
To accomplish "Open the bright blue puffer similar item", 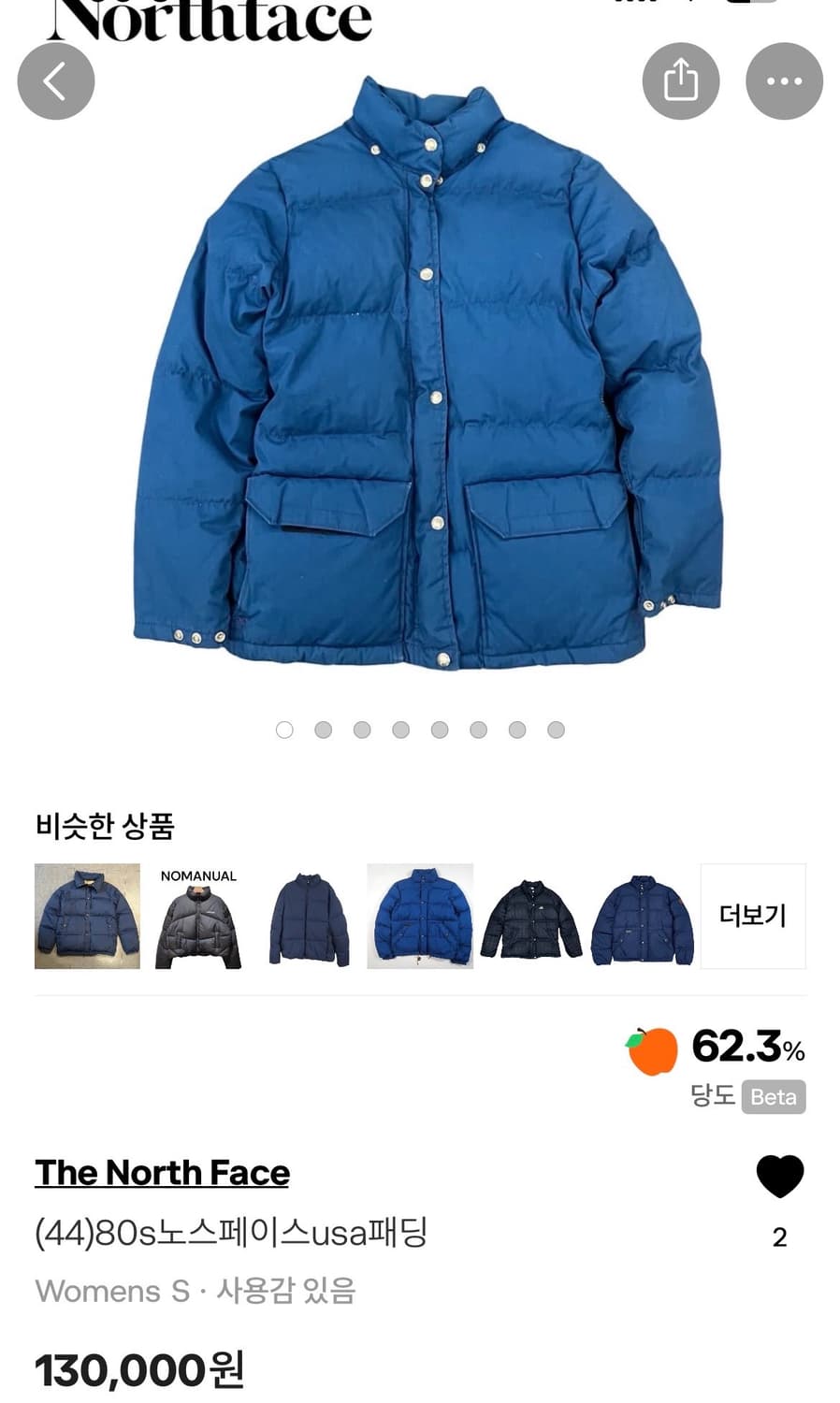I will click(x=420, y=915).
